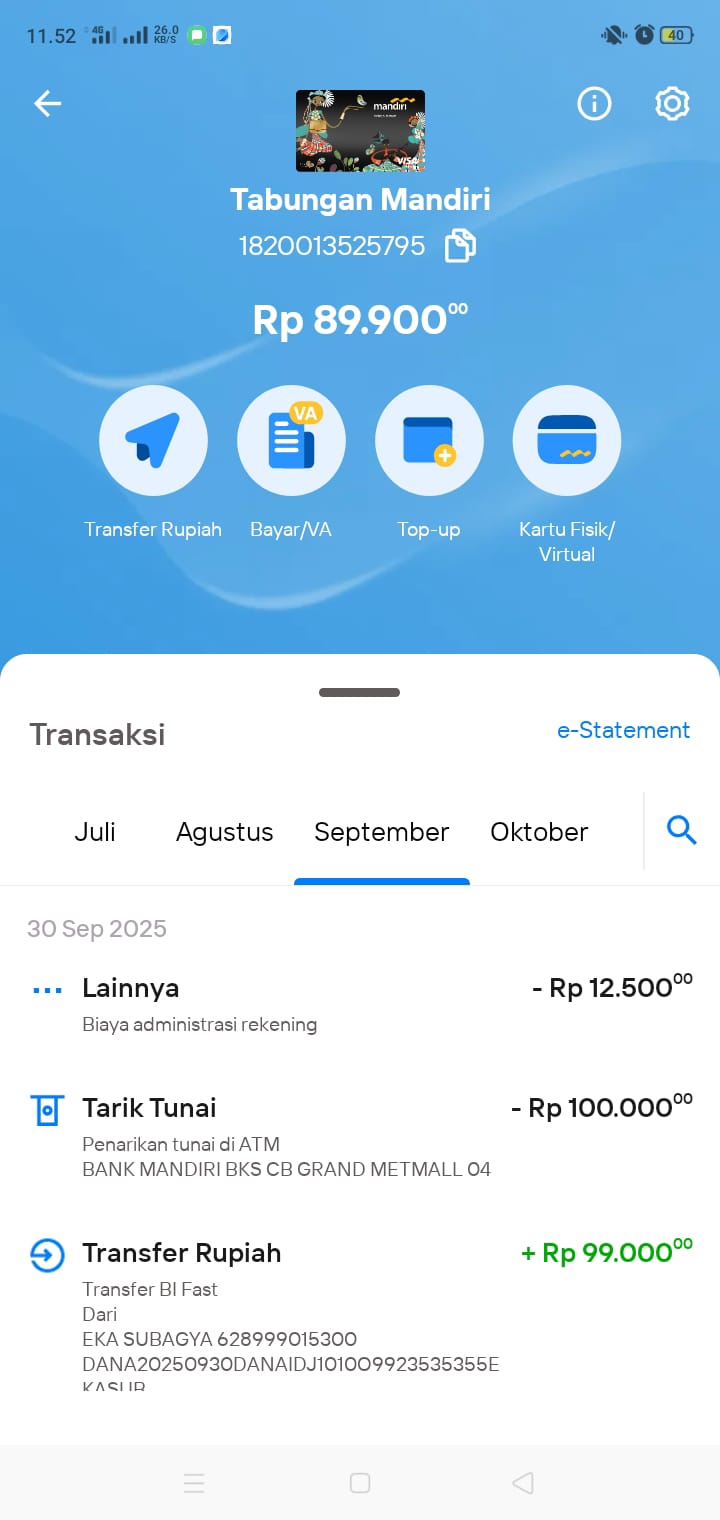
Task: Go back using the top arrow
Action: point(47,103)
